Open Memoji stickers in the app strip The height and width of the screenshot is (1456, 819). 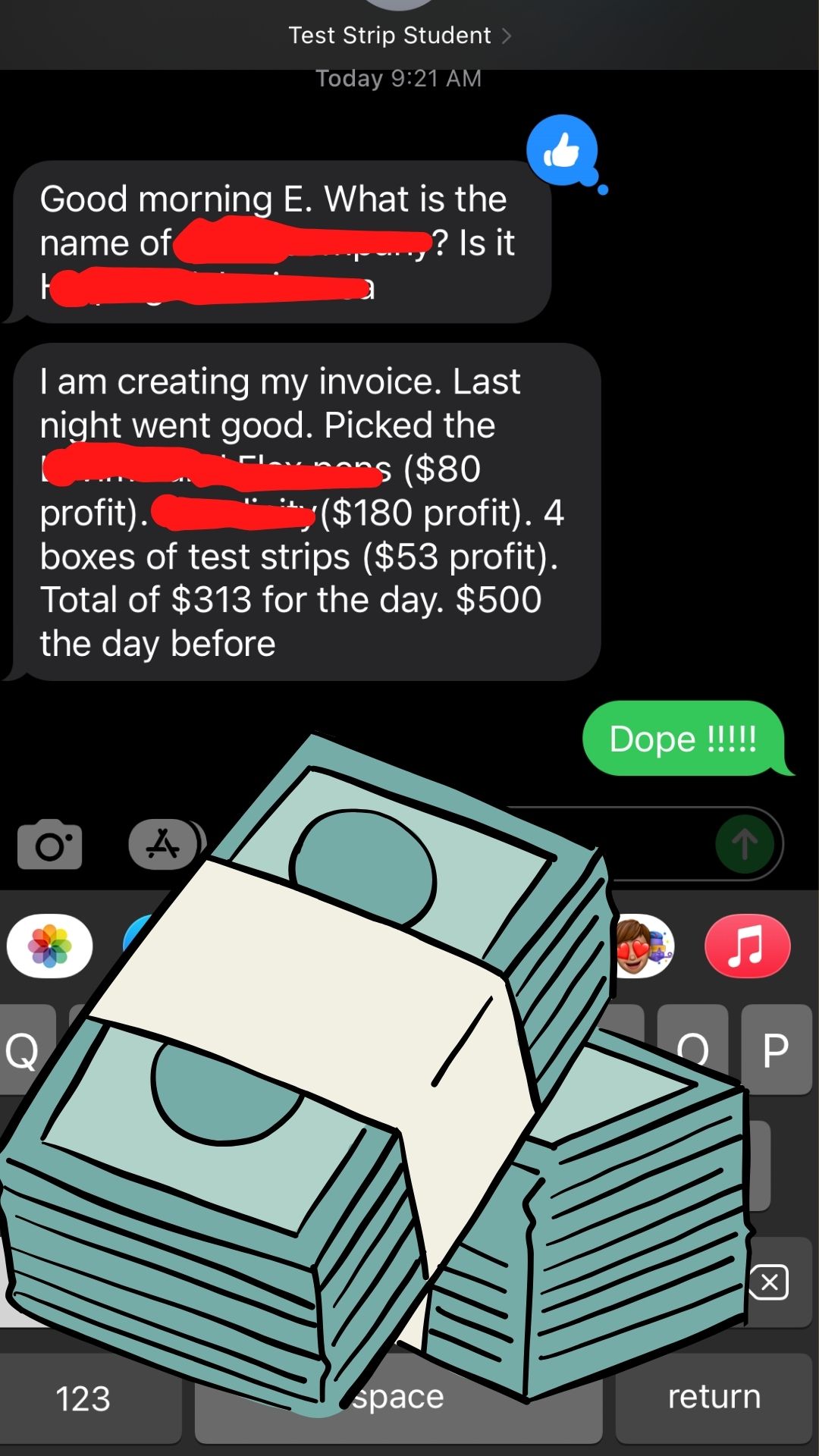tap(643, 946)
